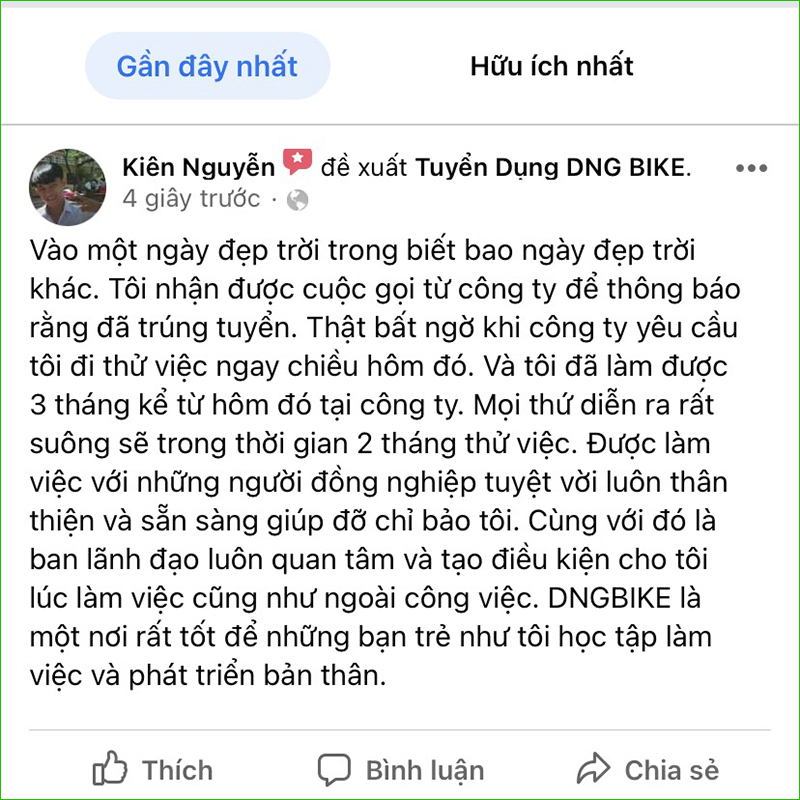Like the review with Thích
This screenshot has width=800, height=800.
[x=153, y=769]
